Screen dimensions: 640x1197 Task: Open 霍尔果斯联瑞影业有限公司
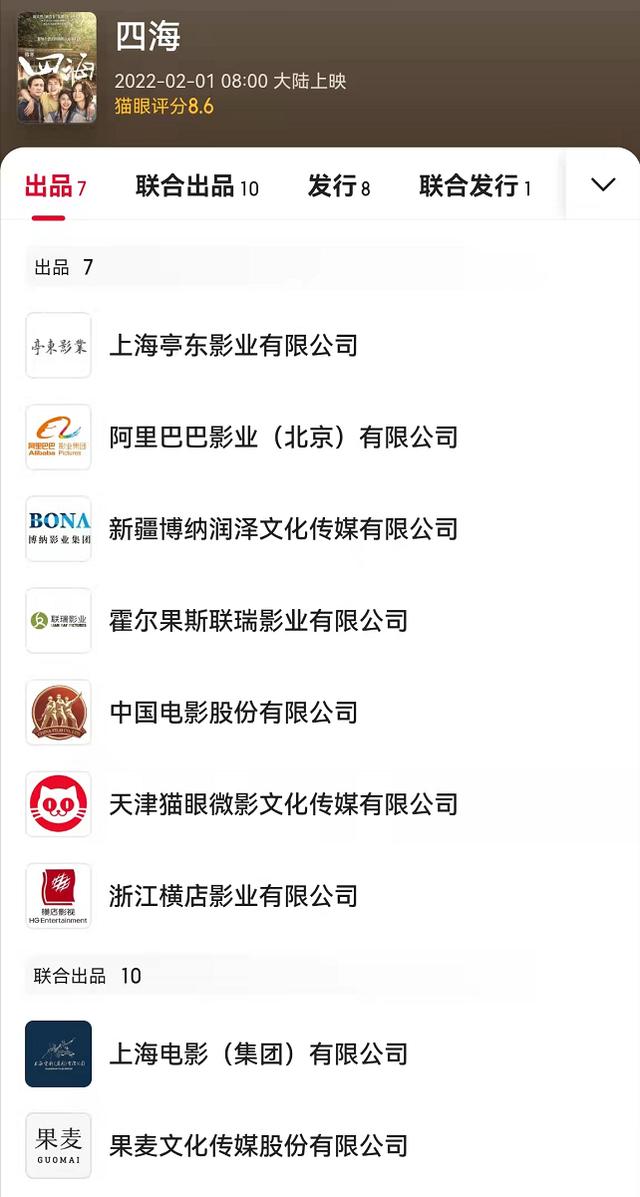tap(320, 620)
